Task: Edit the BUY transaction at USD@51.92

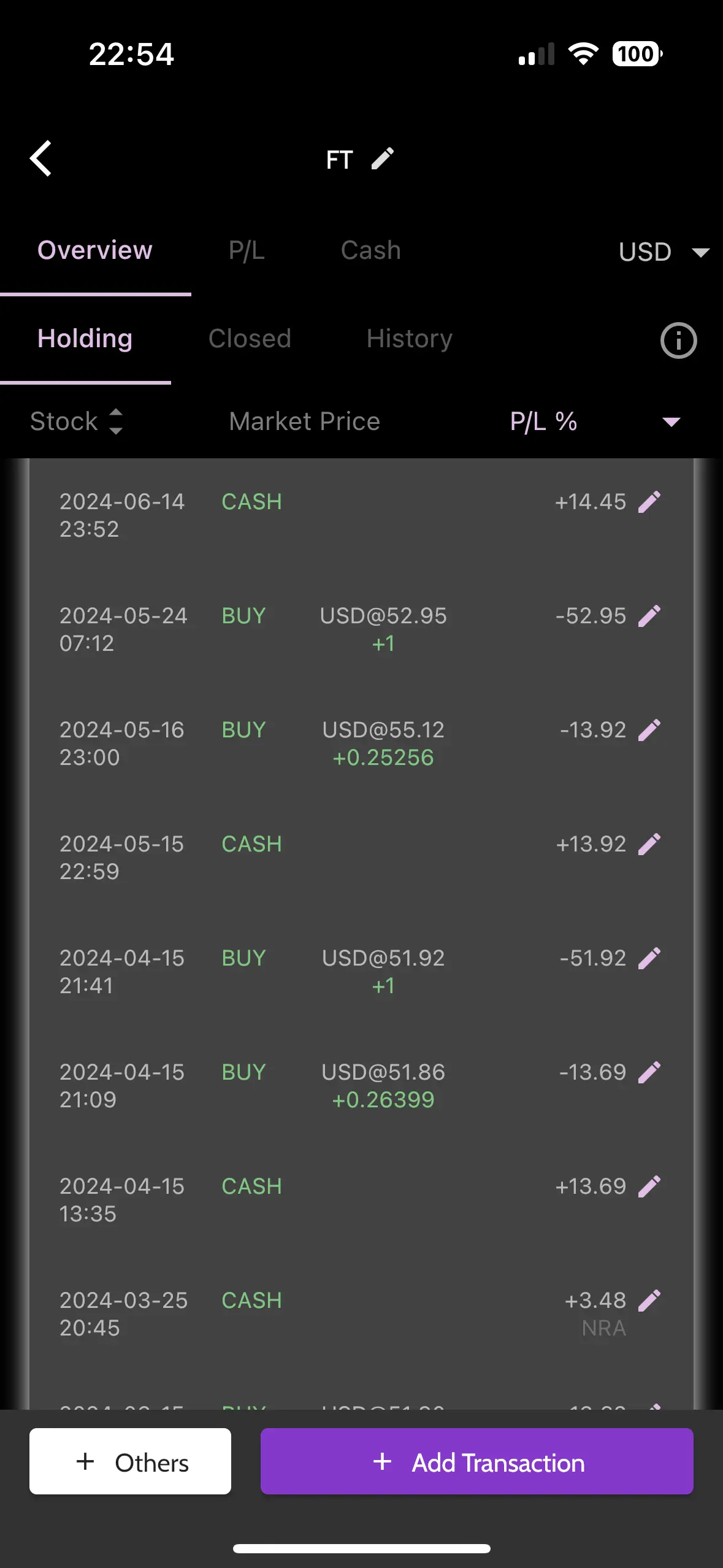Action: click(649, 958)
